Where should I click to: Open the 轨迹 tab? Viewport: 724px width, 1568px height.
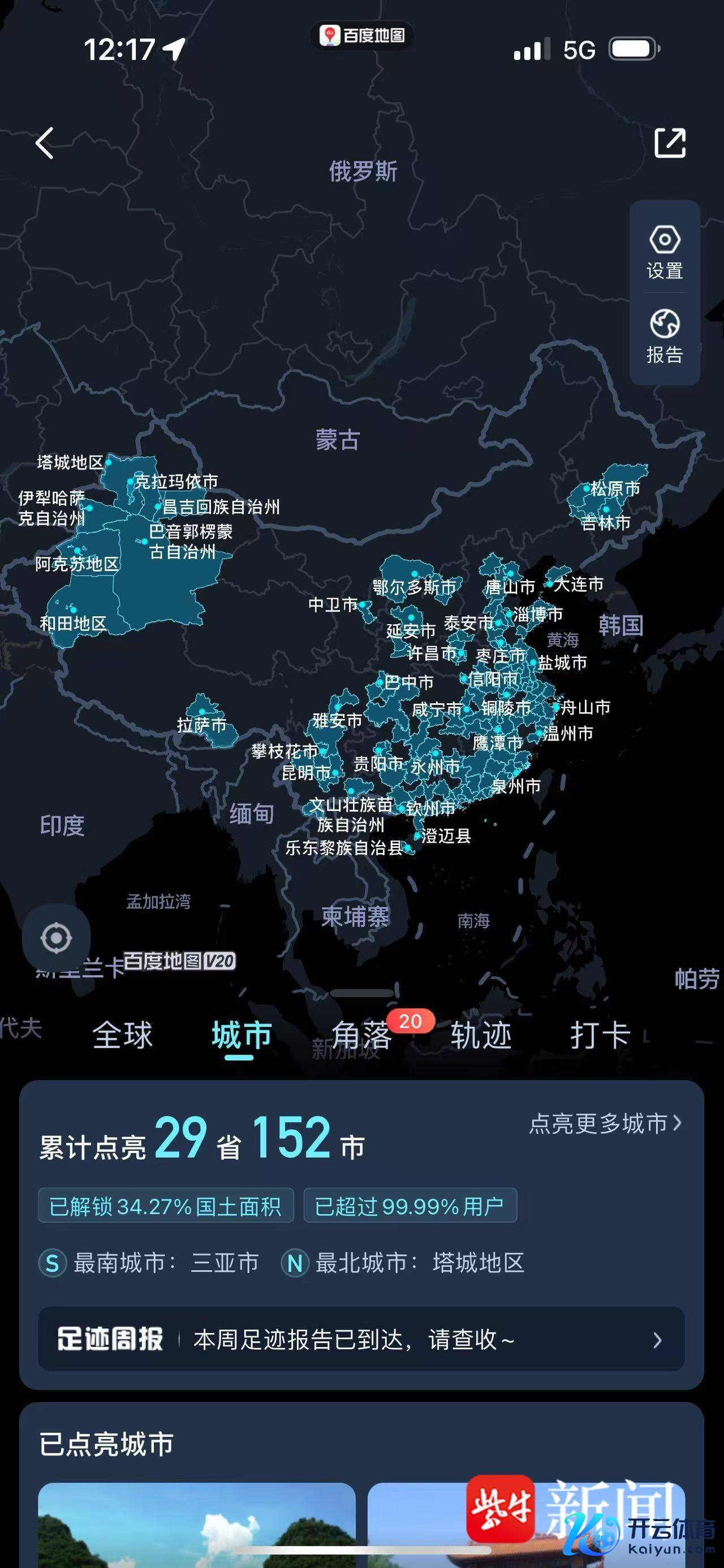tap(480, 1035)
